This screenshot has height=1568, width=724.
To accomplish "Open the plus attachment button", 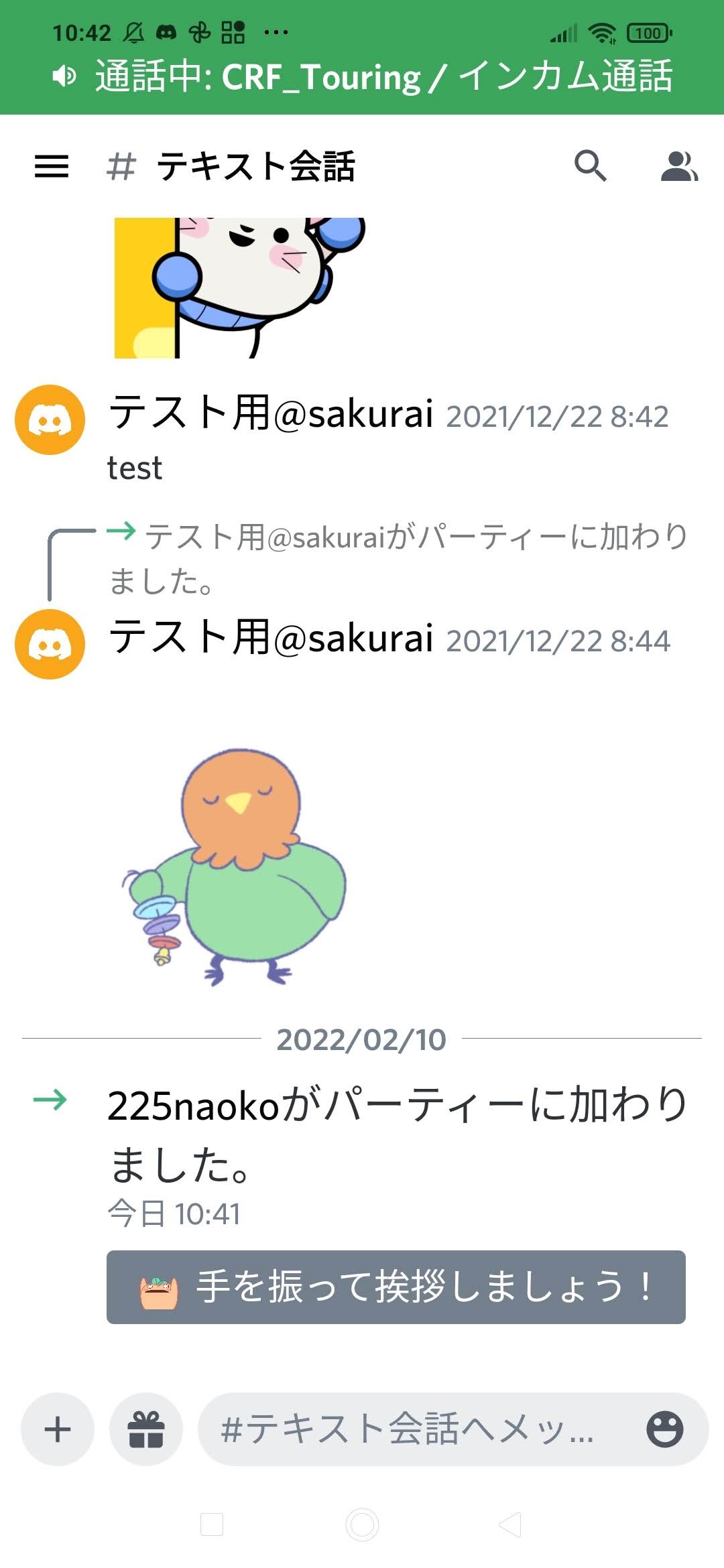I will click(x=58, y=1429).
